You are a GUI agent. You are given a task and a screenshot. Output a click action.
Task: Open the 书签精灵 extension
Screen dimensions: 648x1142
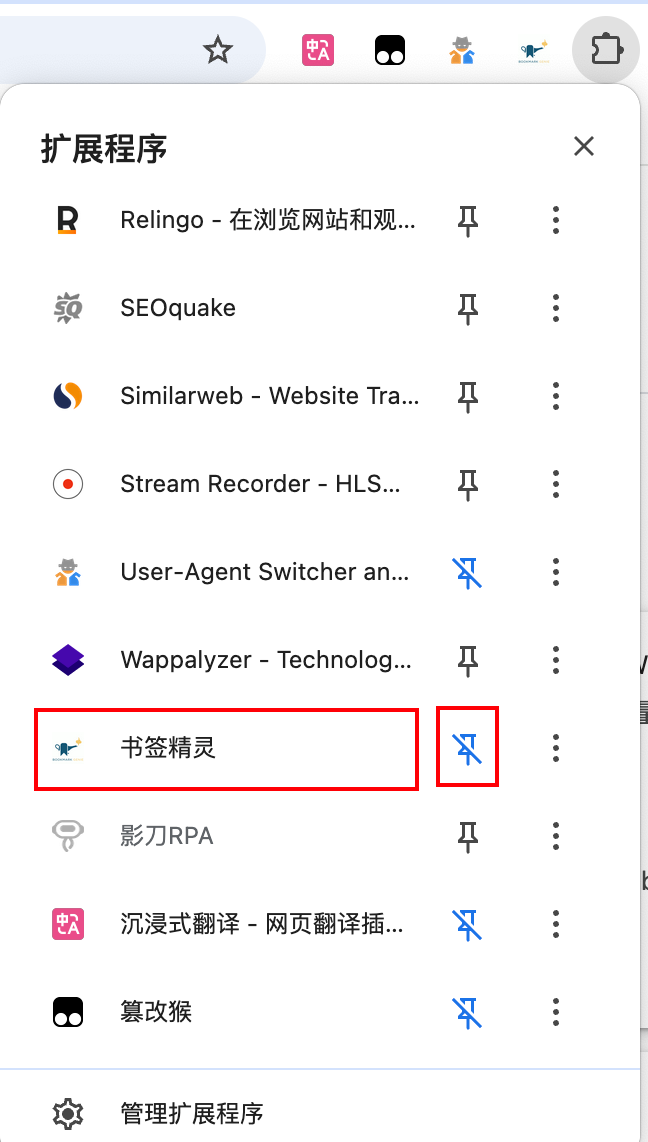(225, 748)
